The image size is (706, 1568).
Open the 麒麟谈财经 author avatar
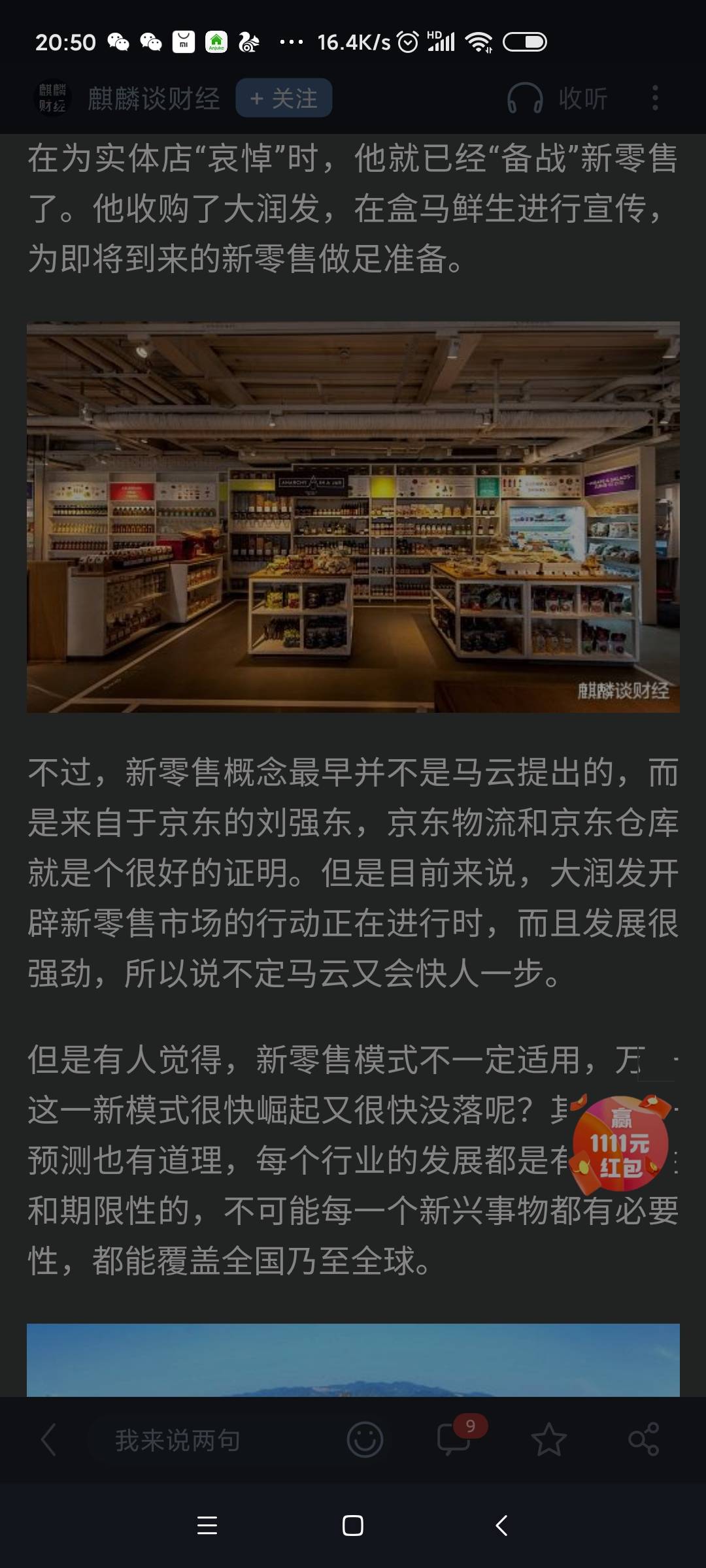click(52, 98)
